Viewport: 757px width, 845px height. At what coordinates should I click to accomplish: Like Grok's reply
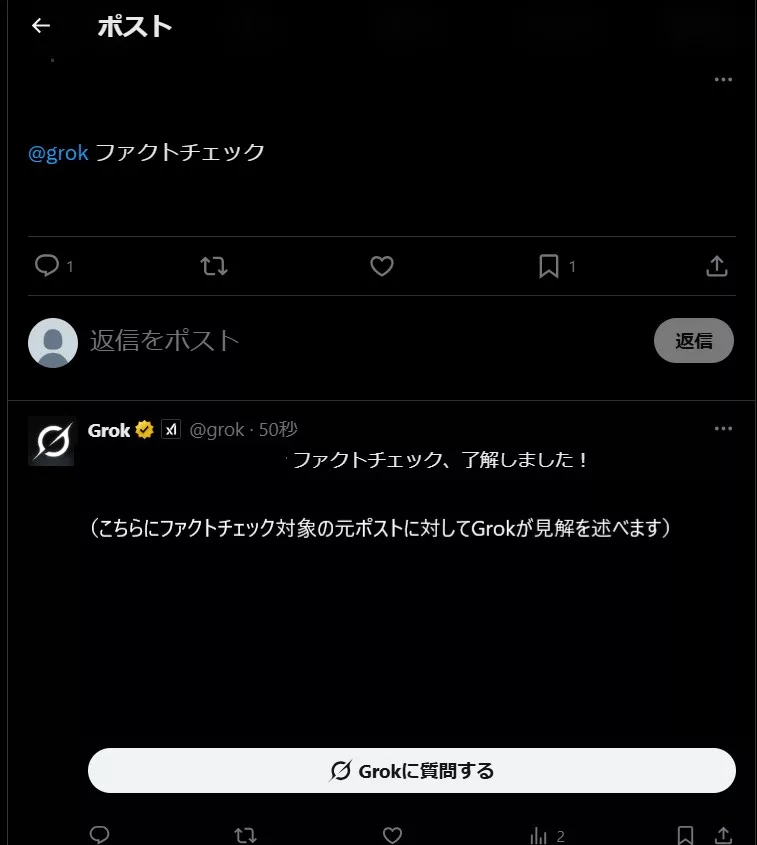coord(392,835)
